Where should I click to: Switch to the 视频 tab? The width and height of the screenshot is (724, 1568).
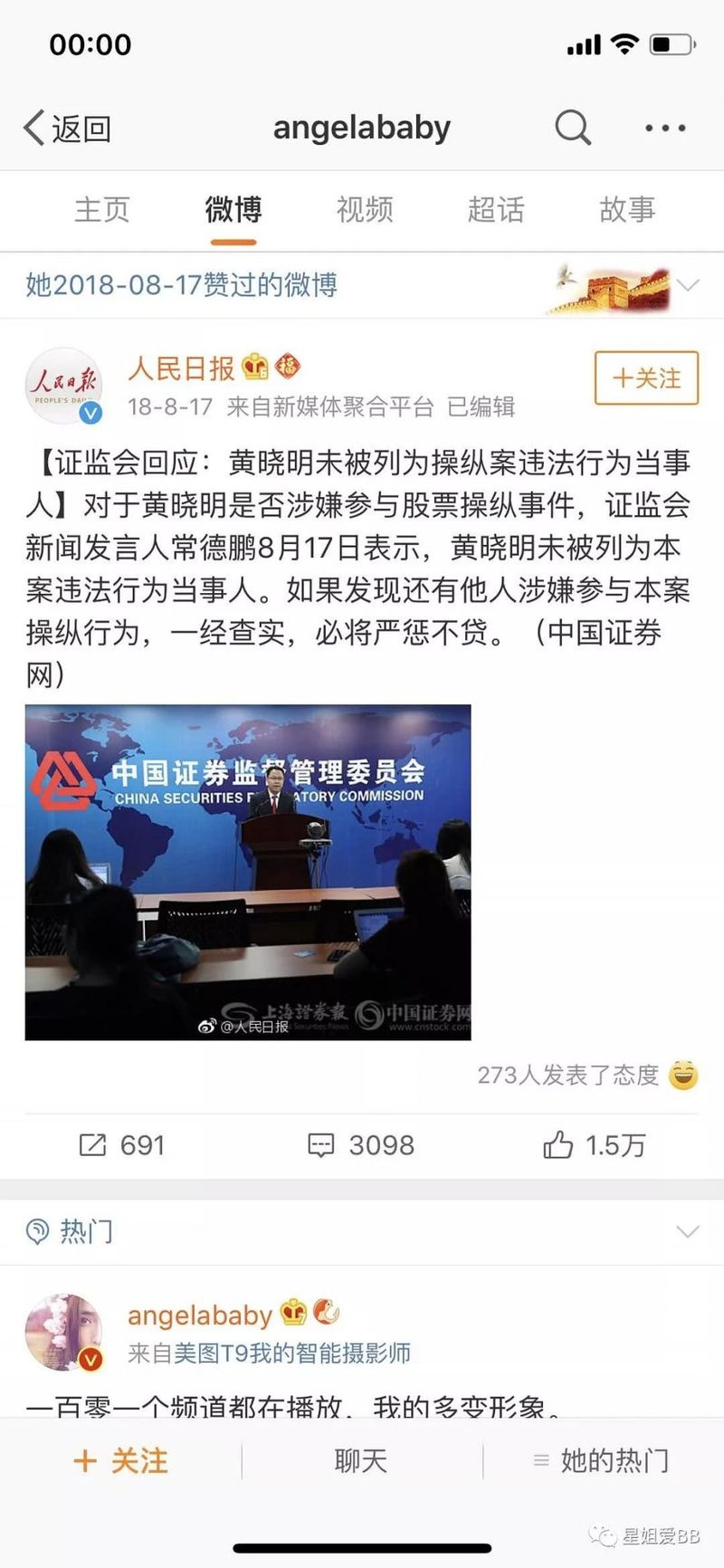pos(365,210)
